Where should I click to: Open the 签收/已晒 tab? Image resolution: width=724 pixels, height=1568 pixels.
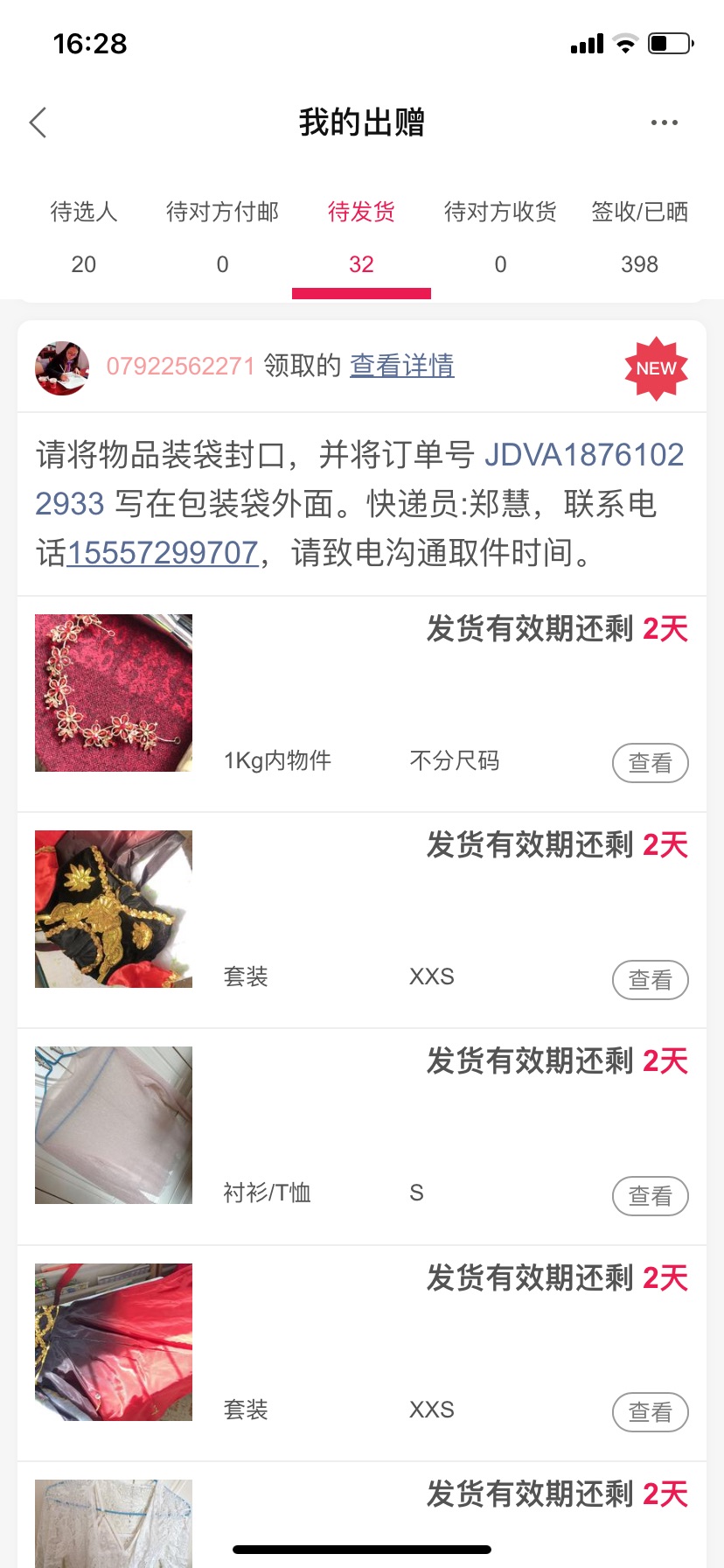click(639, 237)
